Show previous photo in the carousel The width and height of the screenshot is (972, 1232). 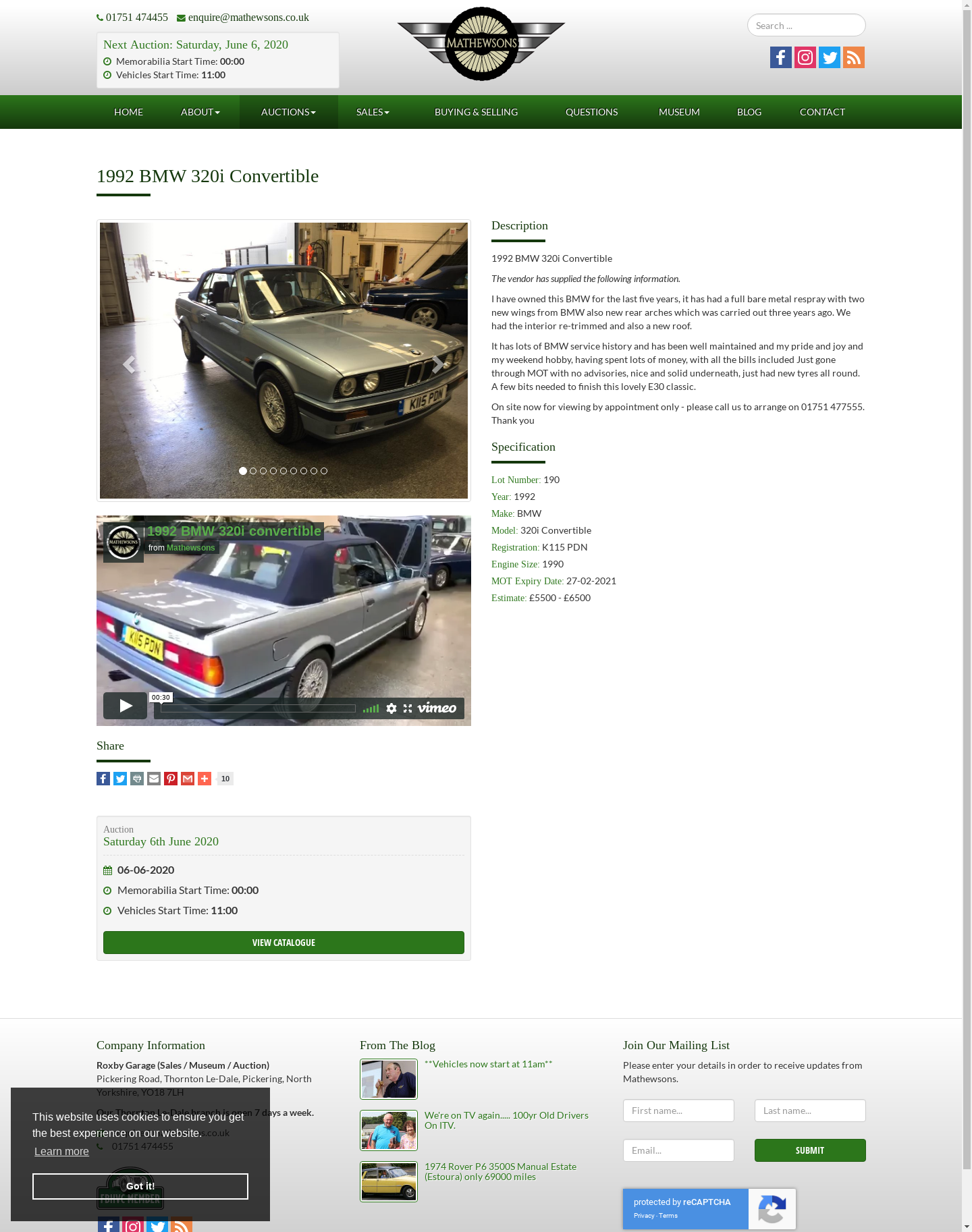click(129, 364)
